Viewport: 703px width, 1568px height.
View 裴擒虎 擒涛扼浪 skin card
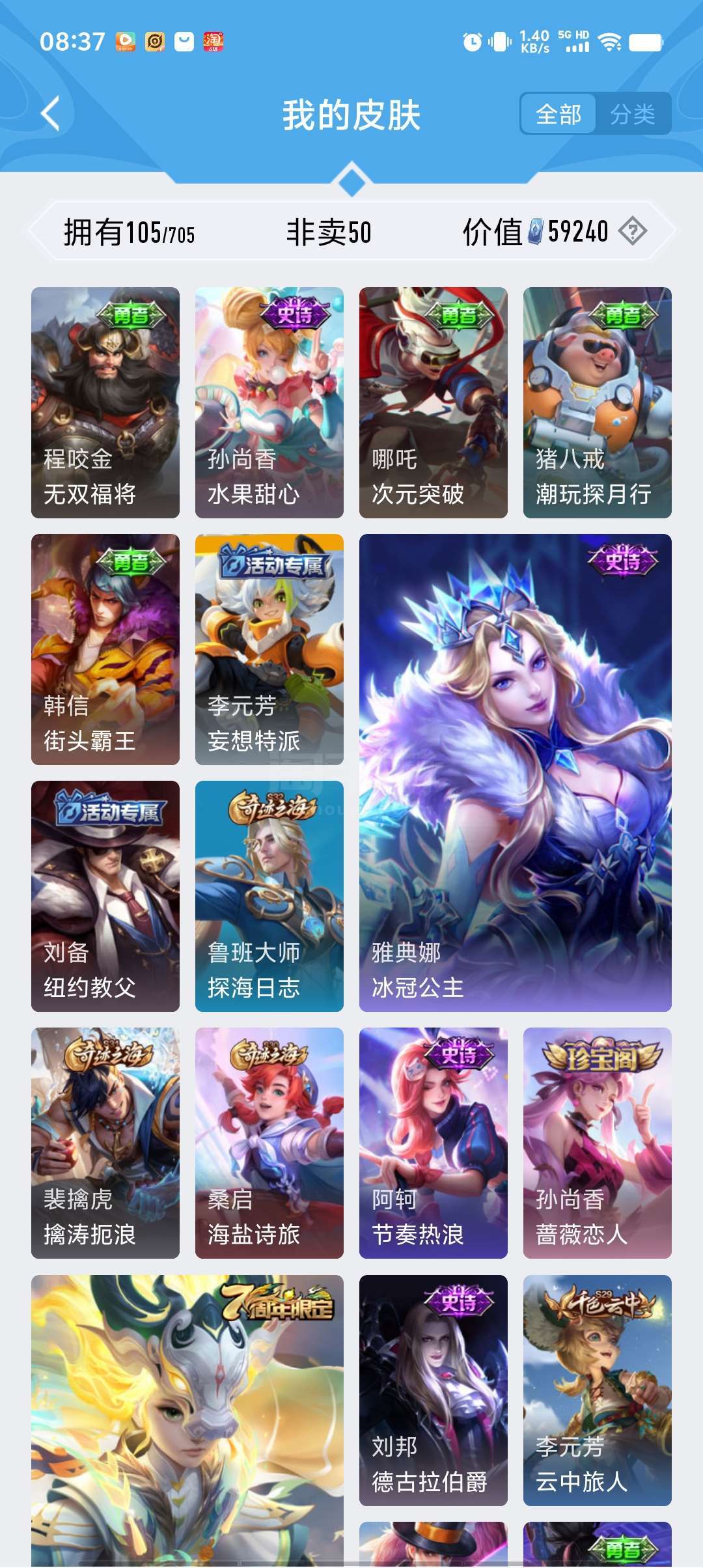pos(105,1143)
